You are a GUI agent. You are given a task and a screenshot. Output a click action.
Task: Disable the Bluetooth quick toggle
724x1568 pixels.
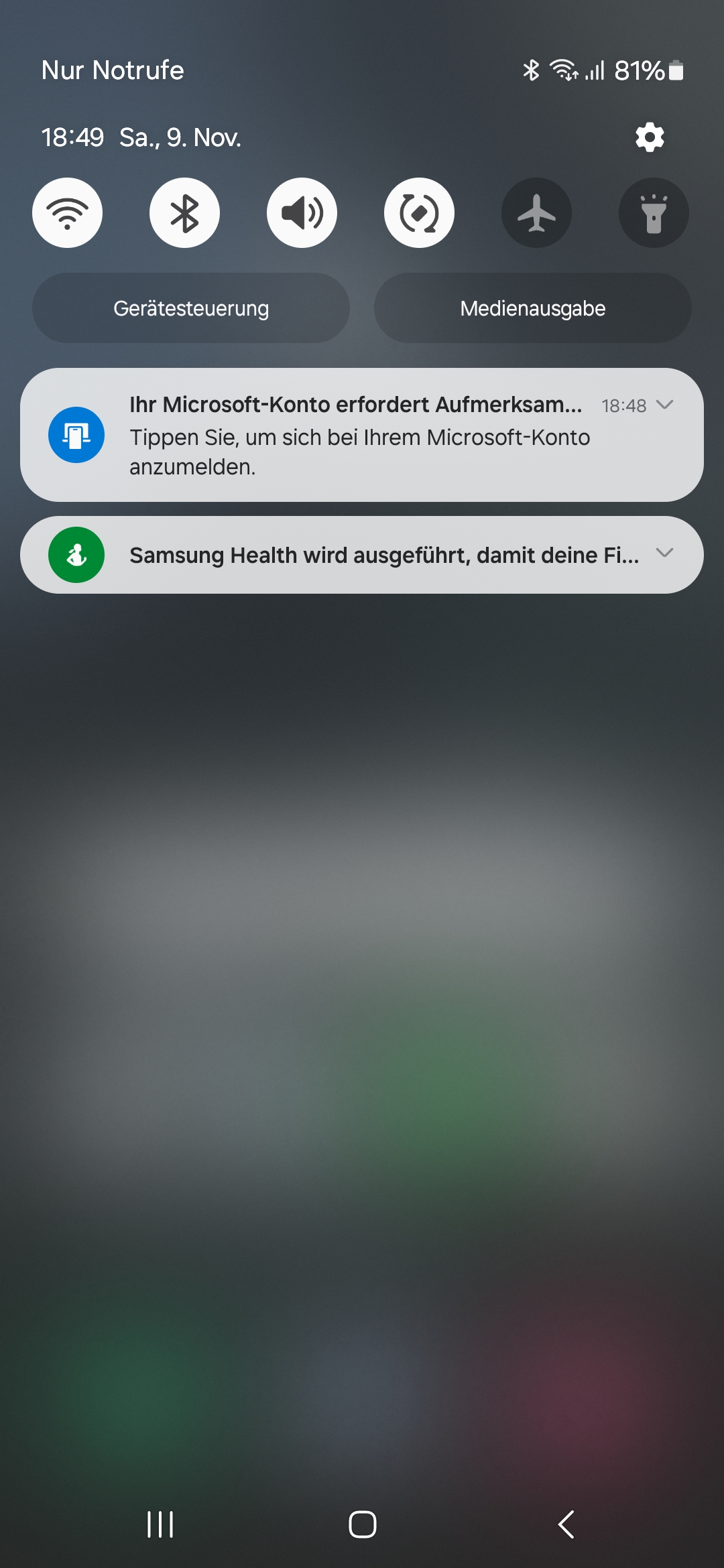coord(184,212)
